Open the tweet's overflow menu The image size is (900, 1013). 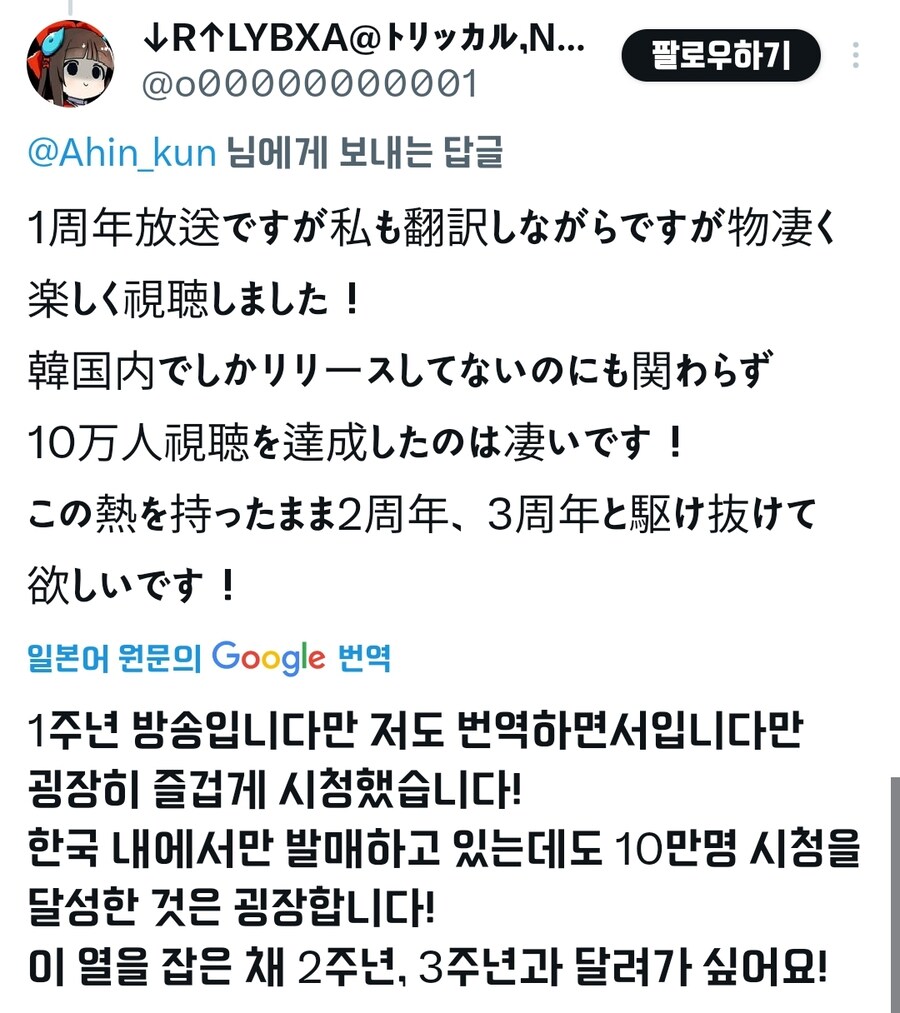858,56
